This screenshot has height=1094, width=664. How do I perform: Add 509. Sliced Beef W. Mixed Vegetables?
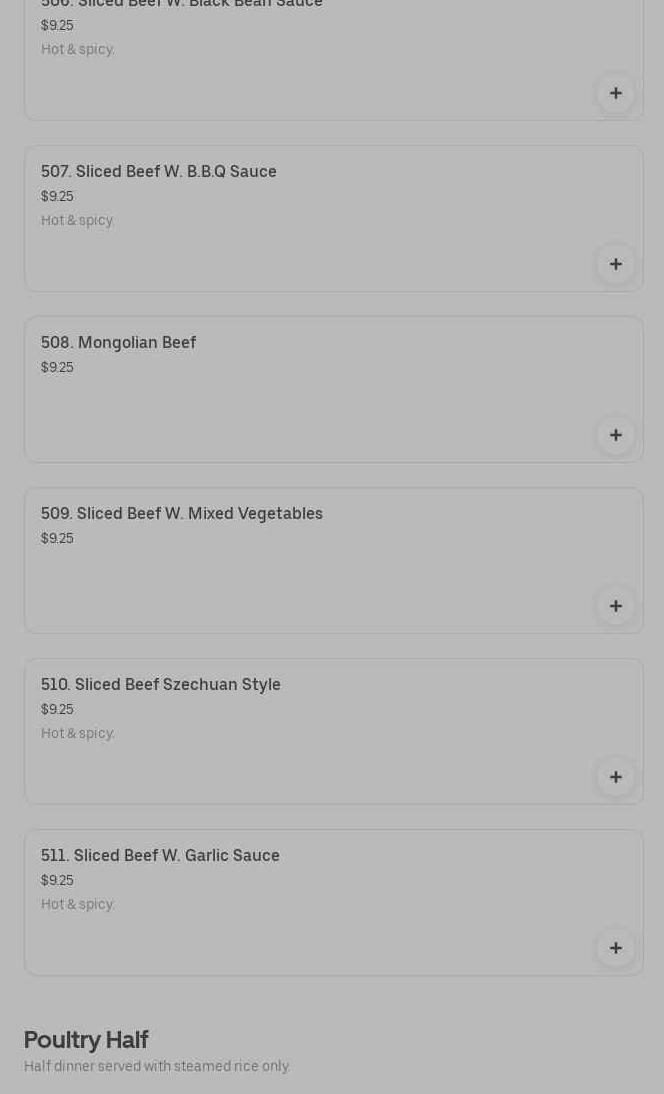tap(615, 606)
